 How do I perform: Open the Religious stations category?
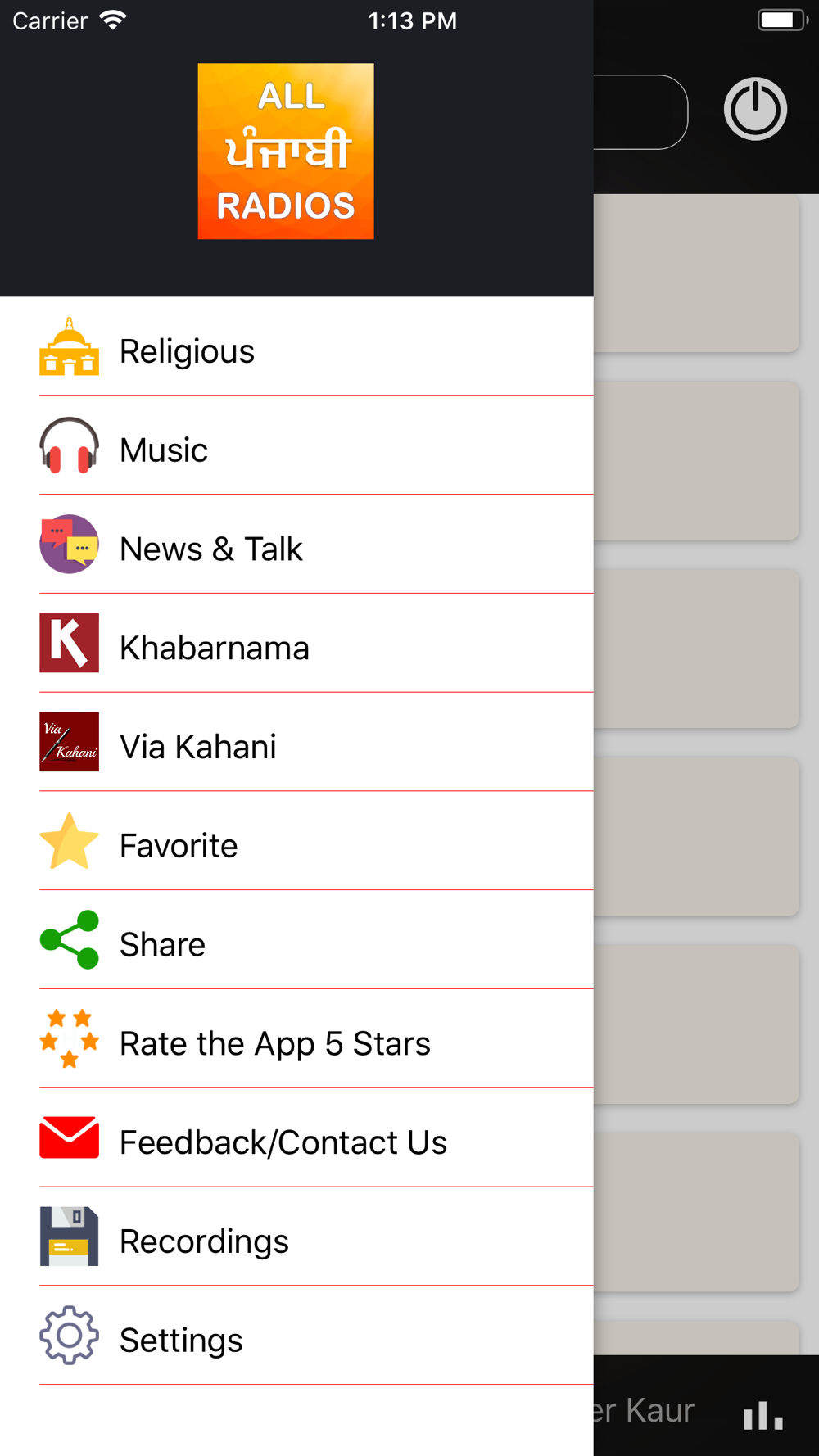(296, 347)
